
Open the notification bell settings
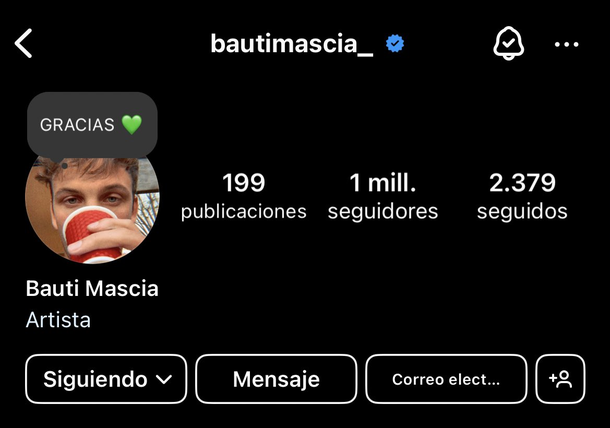[x=509, y=44]
